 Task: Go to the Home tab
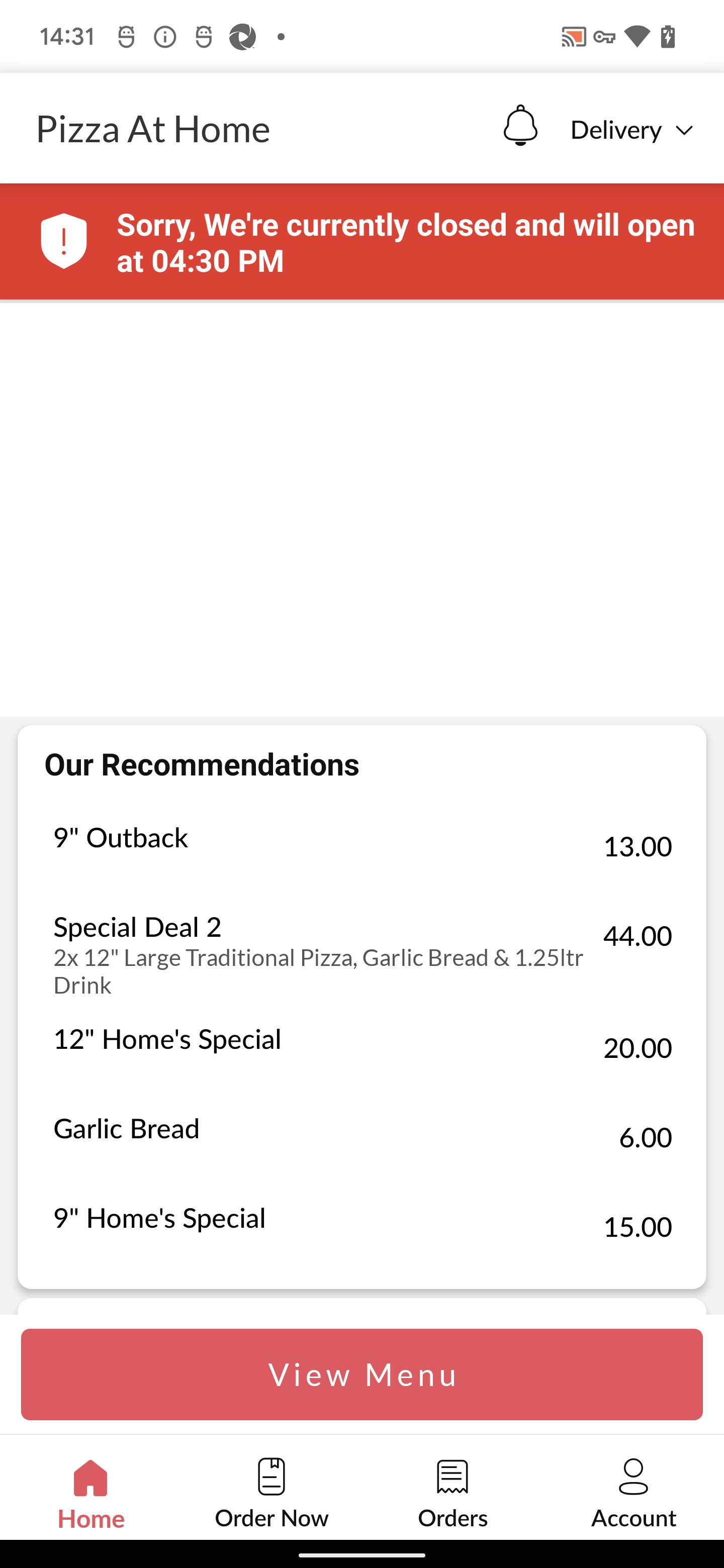(x=90, y=1494)
